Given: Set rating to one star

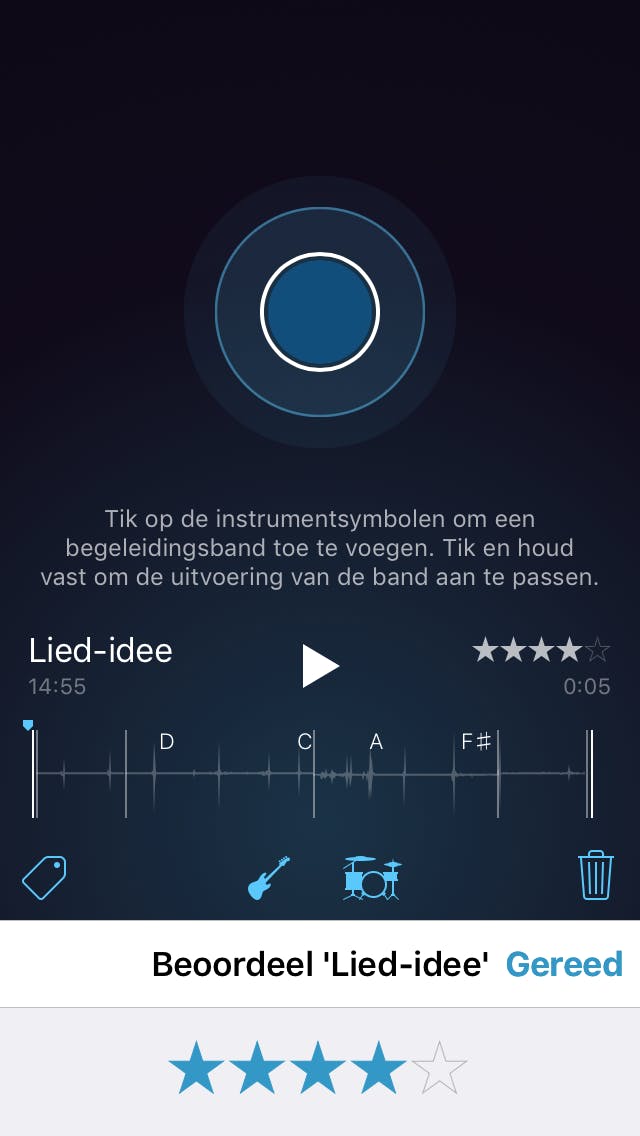Looking at the screenshot, I should coord(197,1068).
